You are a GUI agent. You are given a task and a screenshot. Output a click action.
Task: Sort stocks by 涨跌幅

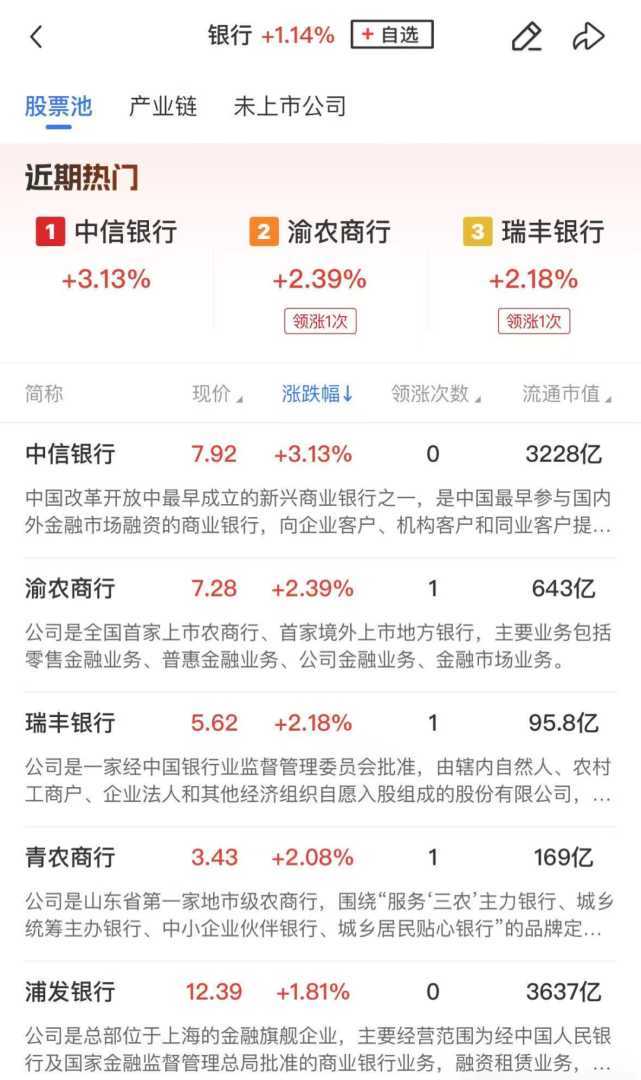click(317, 394)
